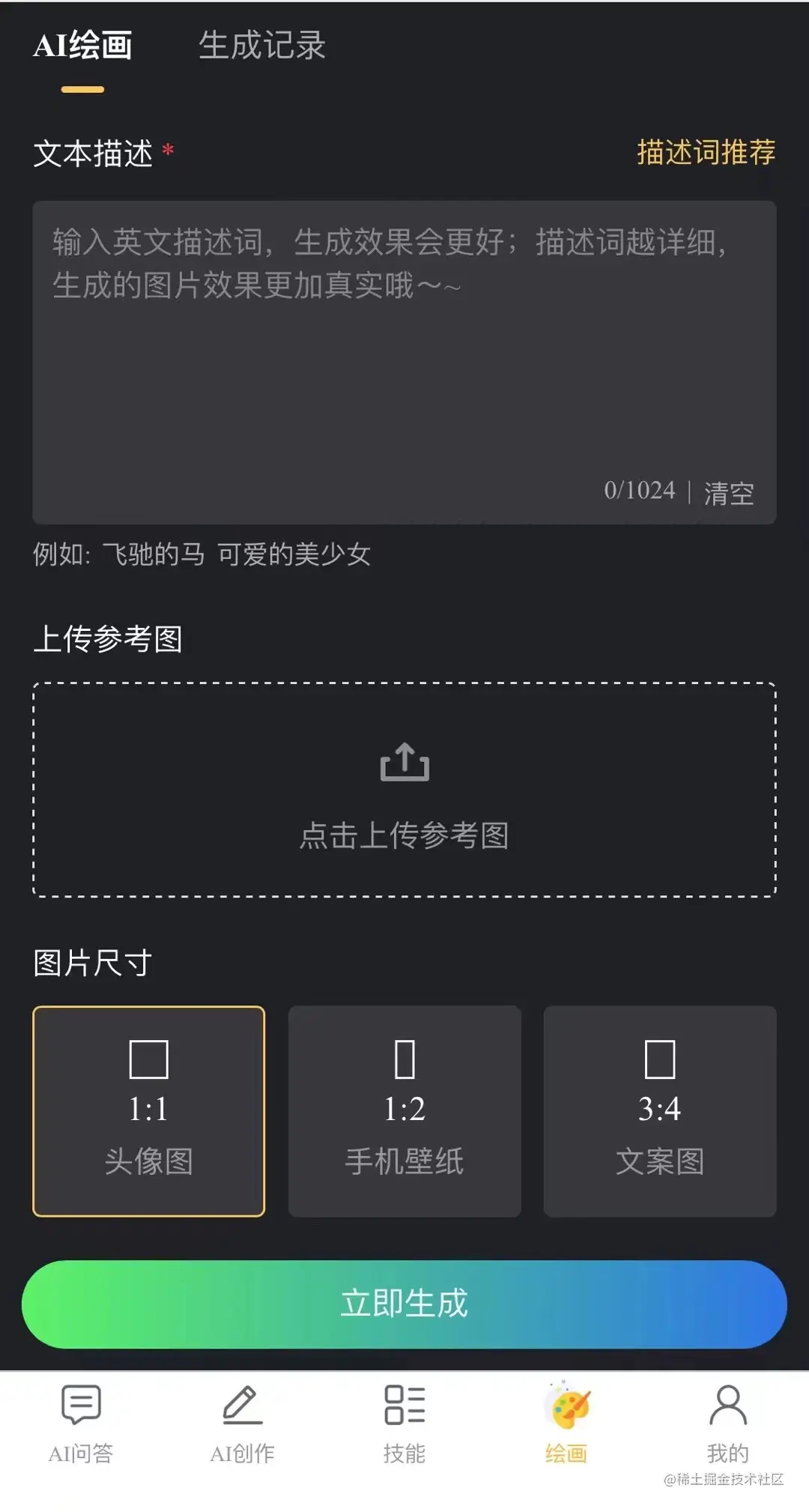Open the 我的 profile tab
Image resolution: width=809 pixels, height=1512 pixels.
[728, 1424]
